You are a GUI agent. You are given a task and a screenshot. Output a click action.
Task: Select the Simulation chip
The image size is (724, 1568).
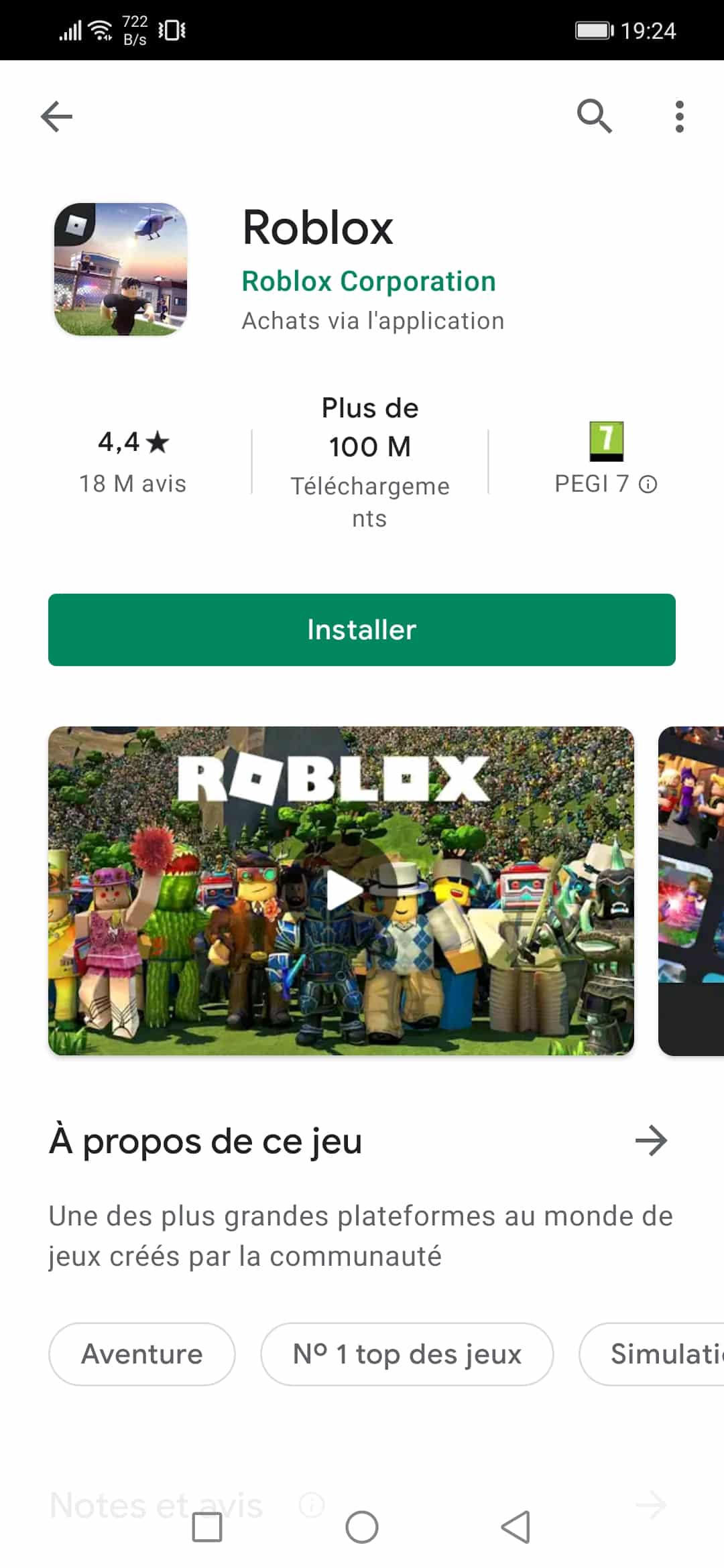652,1354
